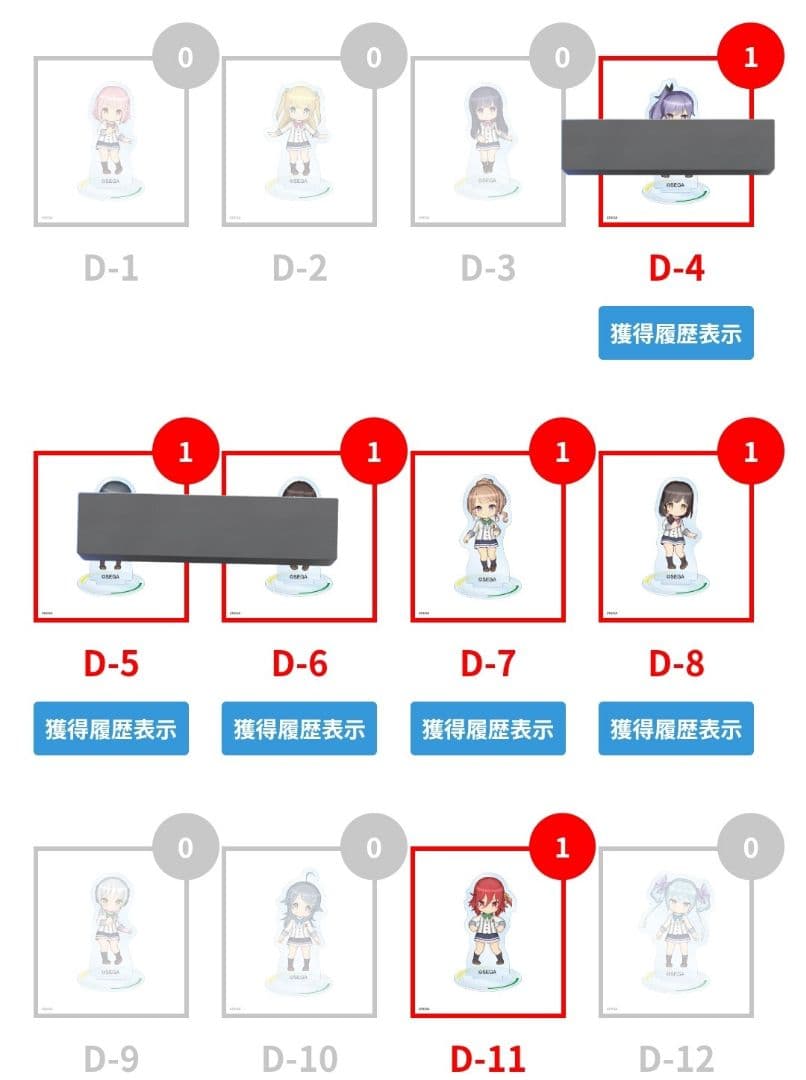Select the D-10 prize tile
Image resolution: width=806 pixels, height=1080 pixels.
click(299, 932)
